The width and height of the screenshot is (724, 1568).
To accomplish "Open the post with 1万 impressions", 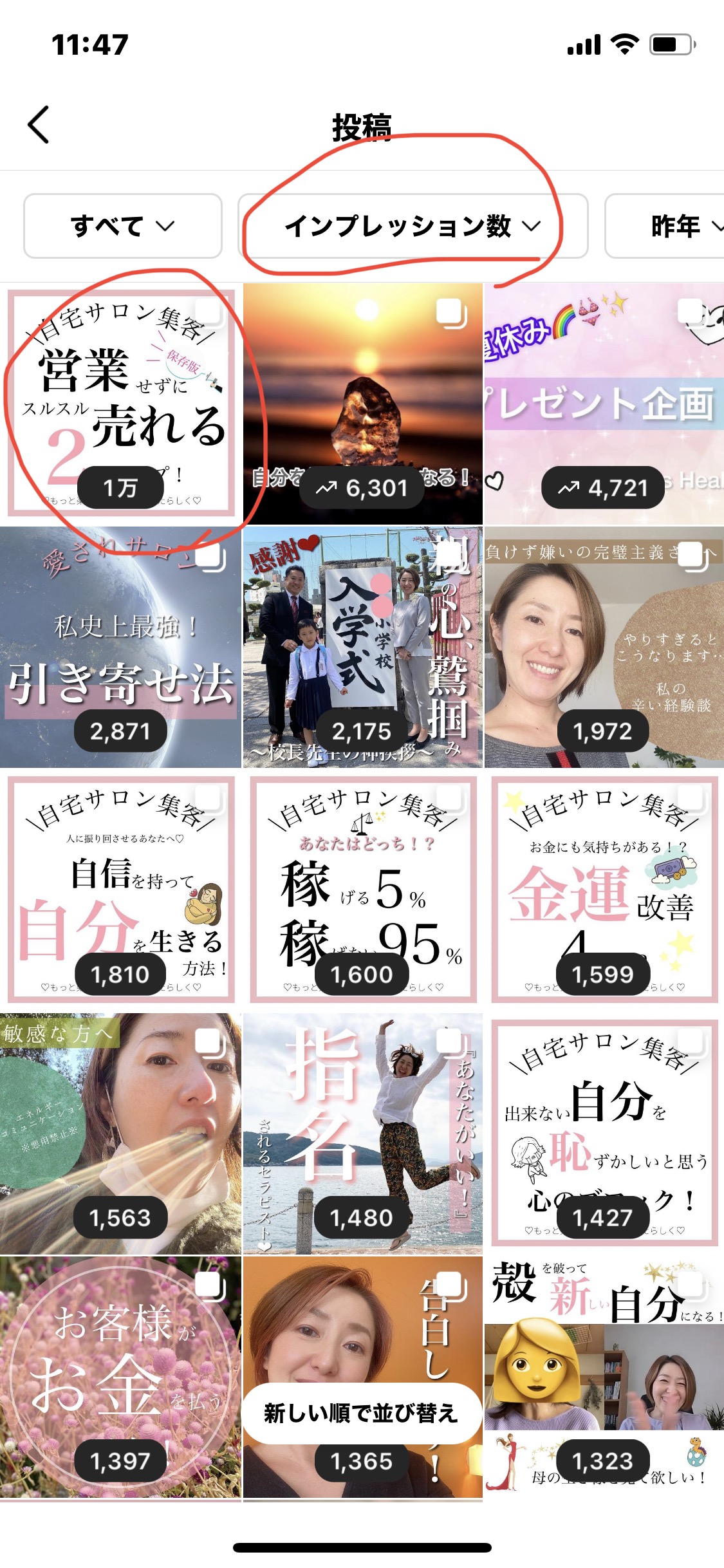I will pyautogui.click(x=120, y=404).
